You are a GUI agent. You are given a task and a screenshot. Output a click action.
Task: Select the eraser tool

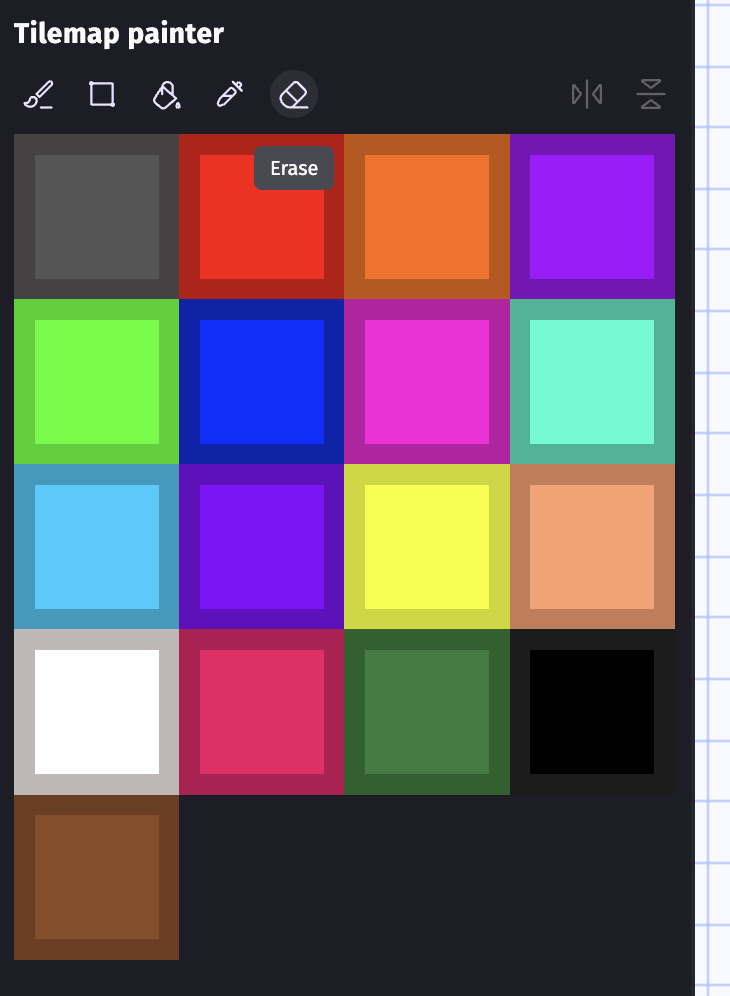pyautogui.click(x=294, y=95)
